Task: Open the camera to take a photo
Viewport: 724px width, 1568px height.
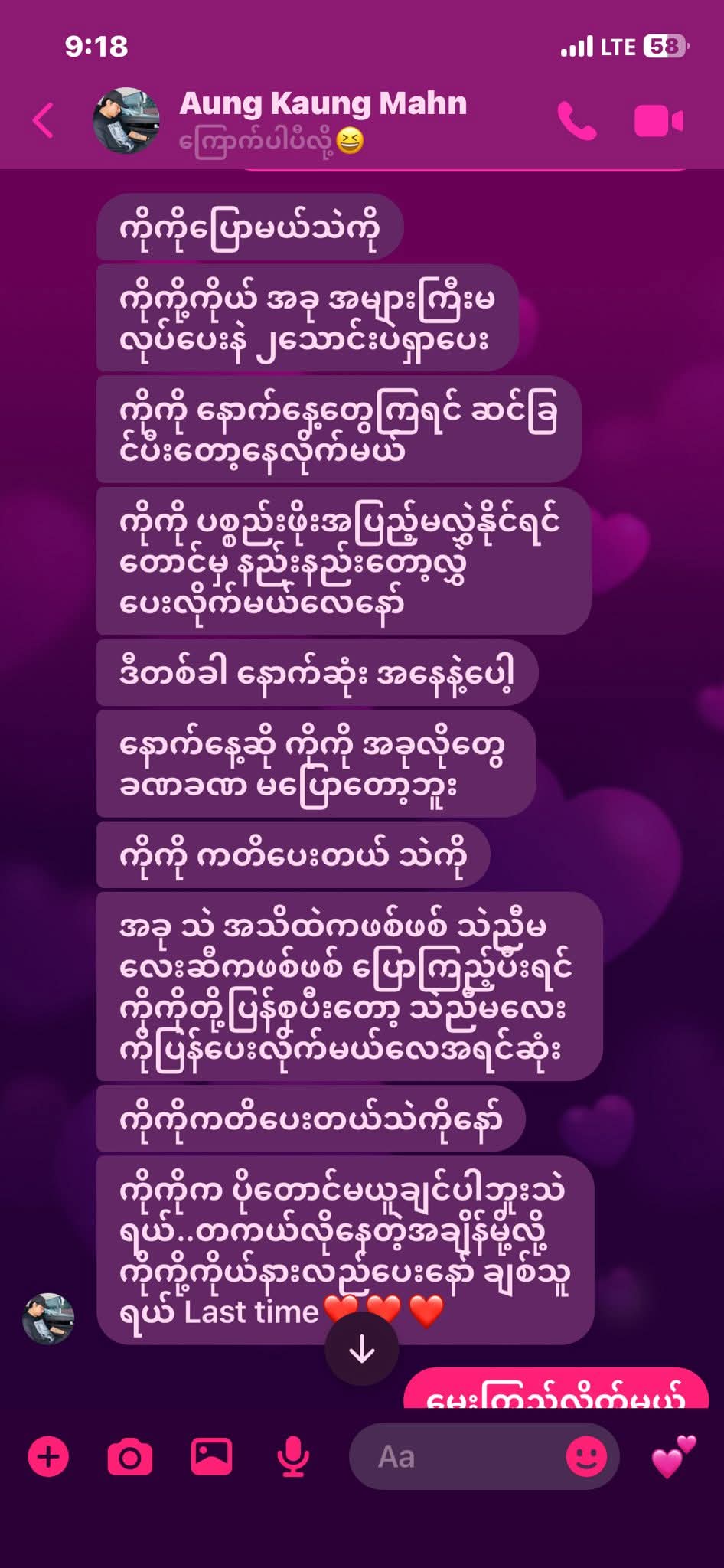Action: tap(129, 1456)
